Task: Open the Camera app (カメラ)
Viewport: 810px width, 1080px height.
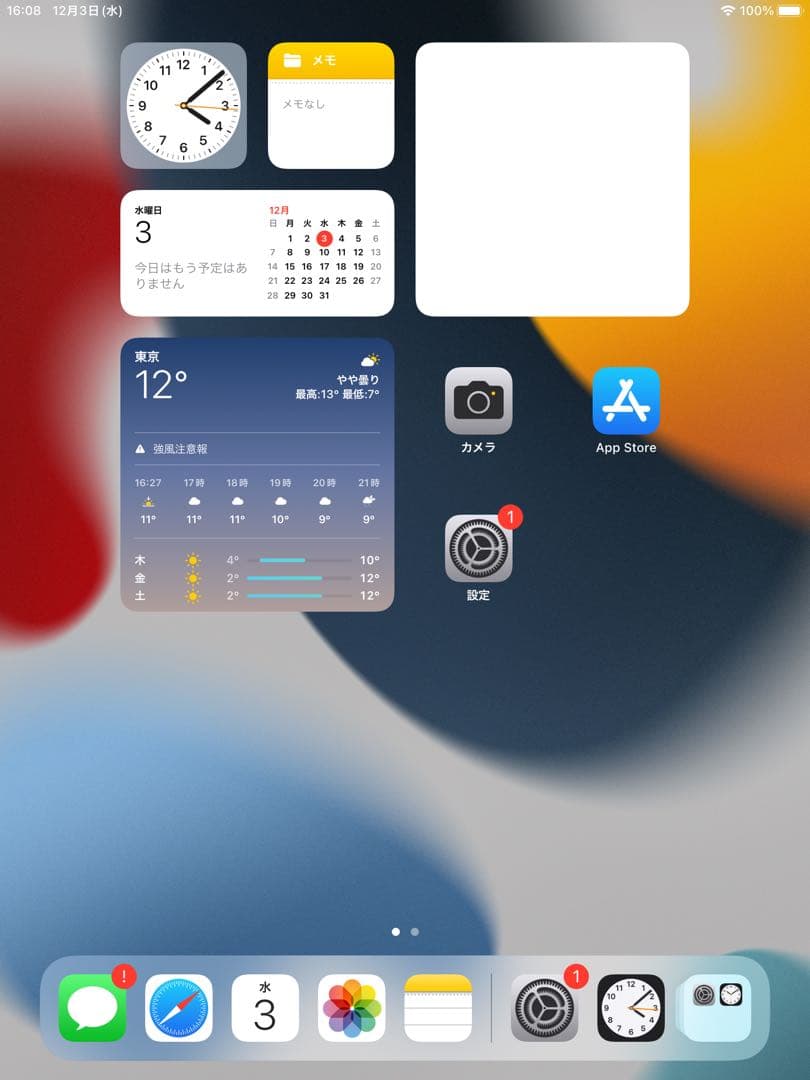Action: coord(478,401)
